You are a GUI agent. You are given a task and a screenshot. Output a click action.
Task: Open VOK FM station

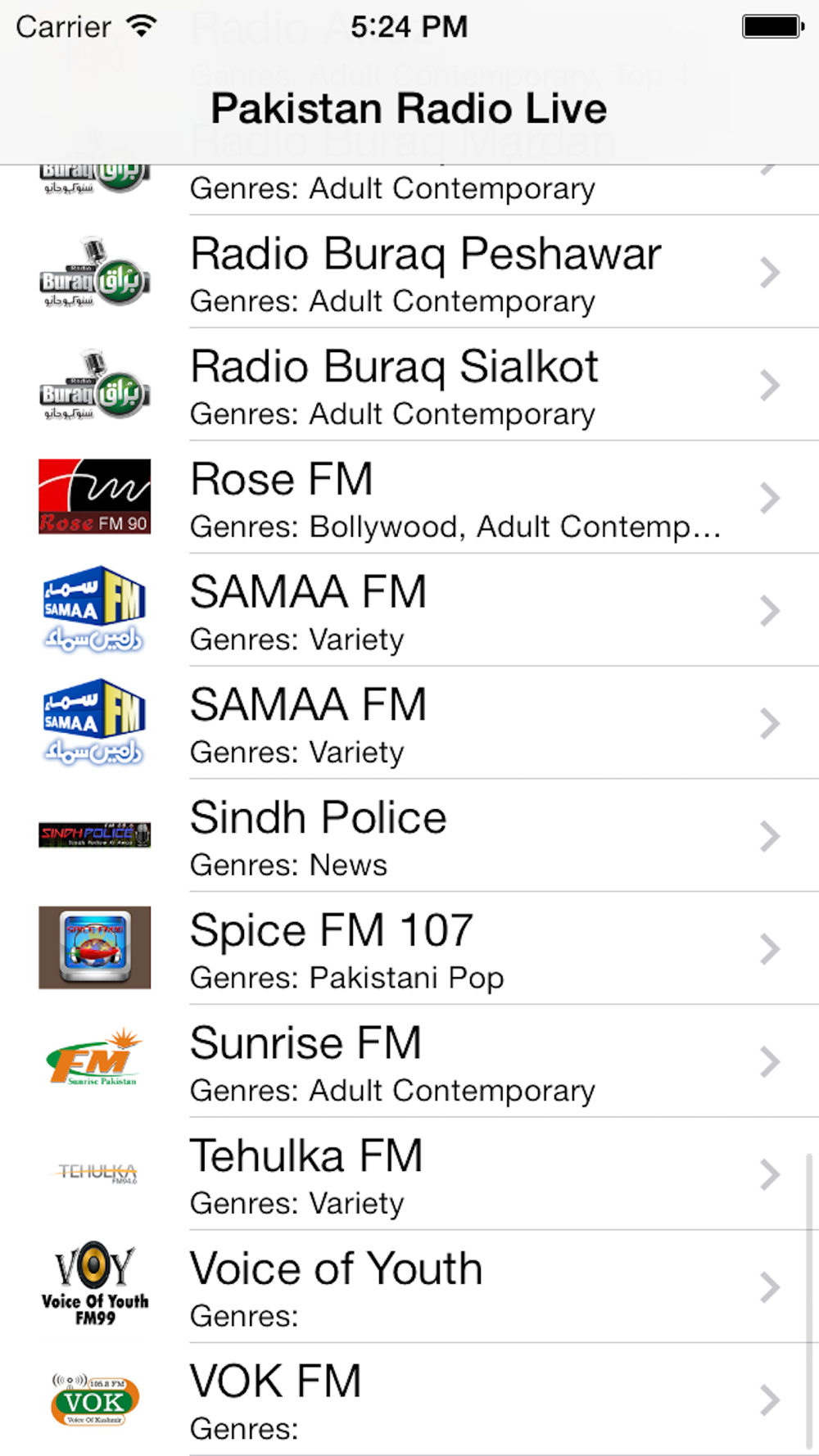(x=409, y=1400)
